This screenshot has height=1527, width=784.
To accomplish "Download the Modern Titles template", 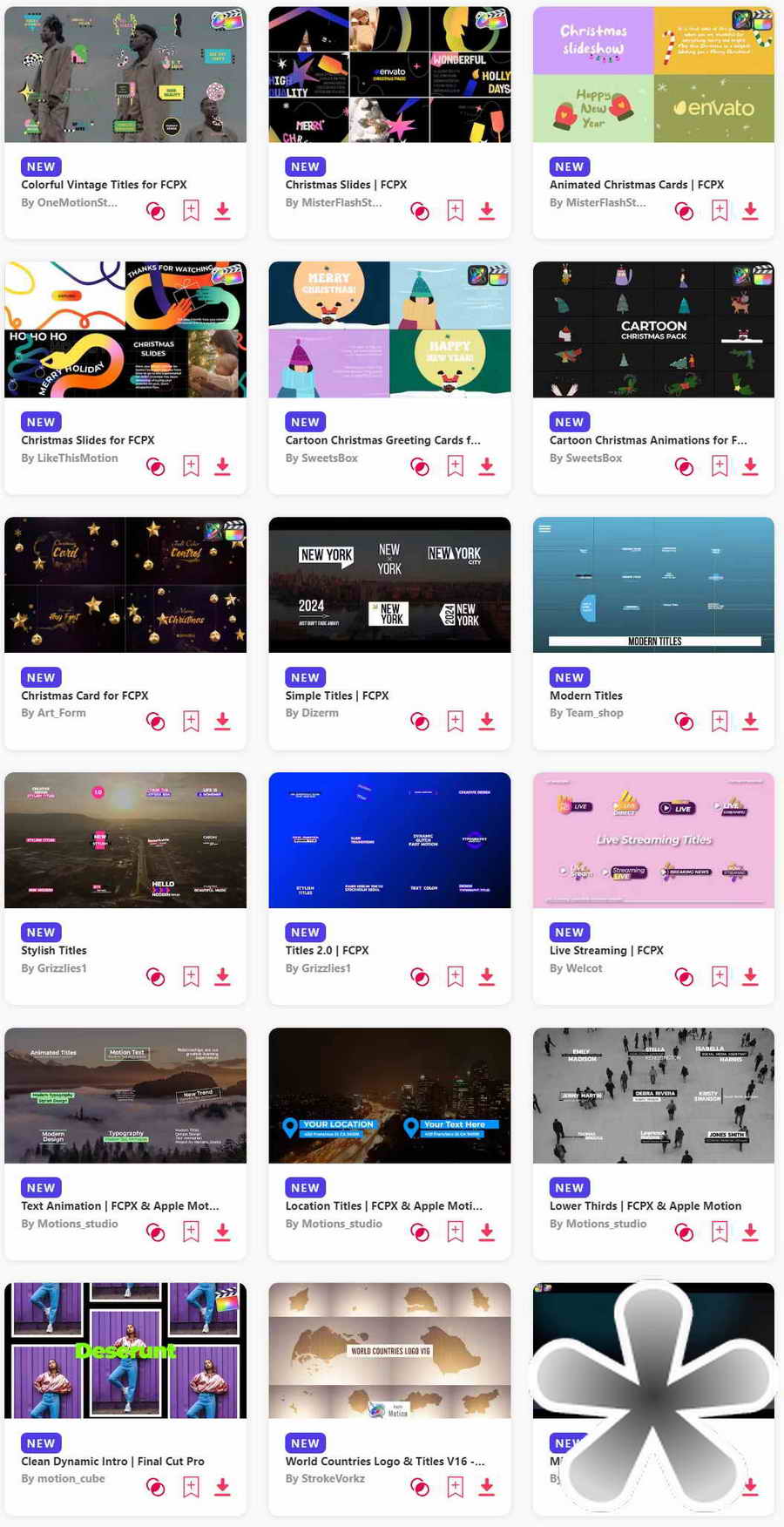I will coord(750,722).
